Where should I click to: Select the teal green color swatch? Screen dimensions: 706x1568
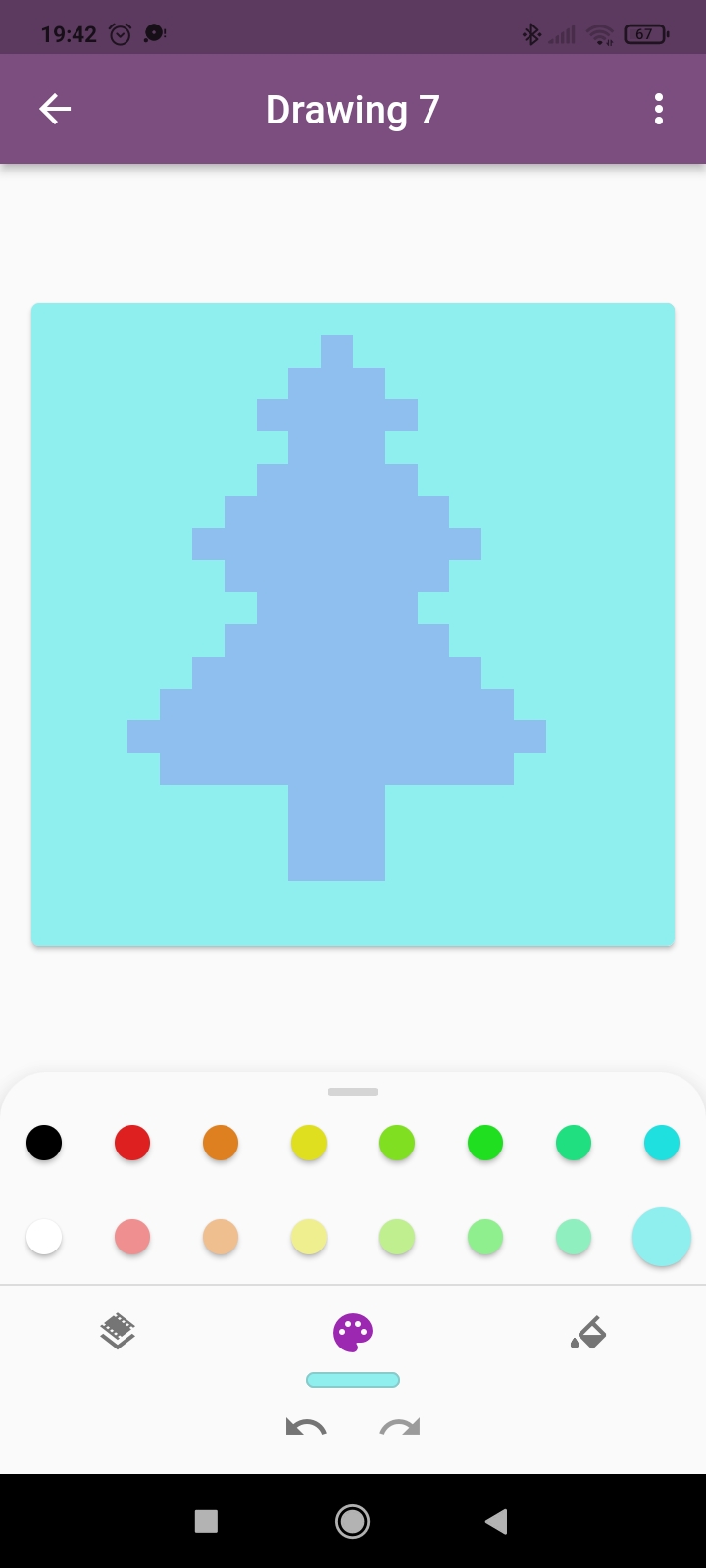(574, 1143)
